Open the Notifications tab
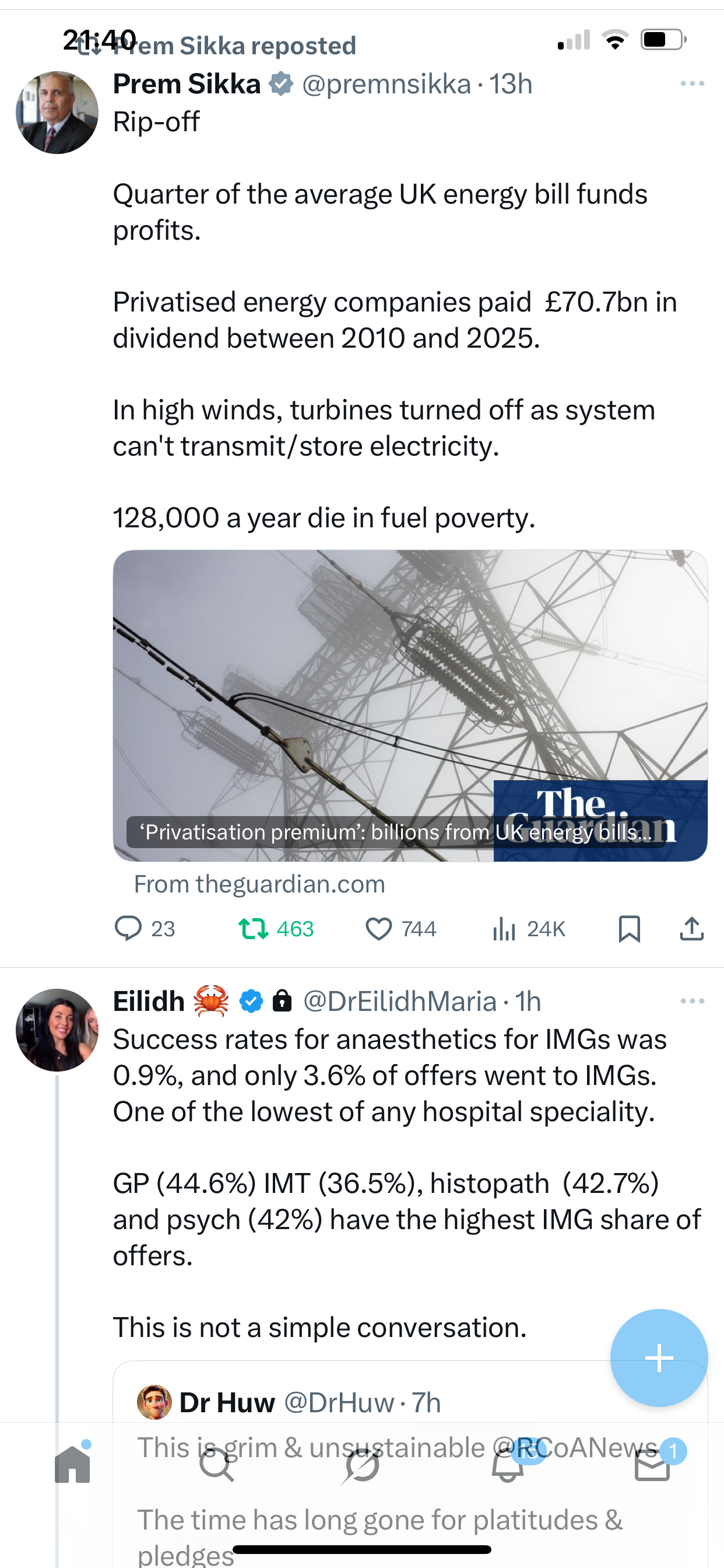The height and width of the screenshot is (1568, 724). (507, 1465)
